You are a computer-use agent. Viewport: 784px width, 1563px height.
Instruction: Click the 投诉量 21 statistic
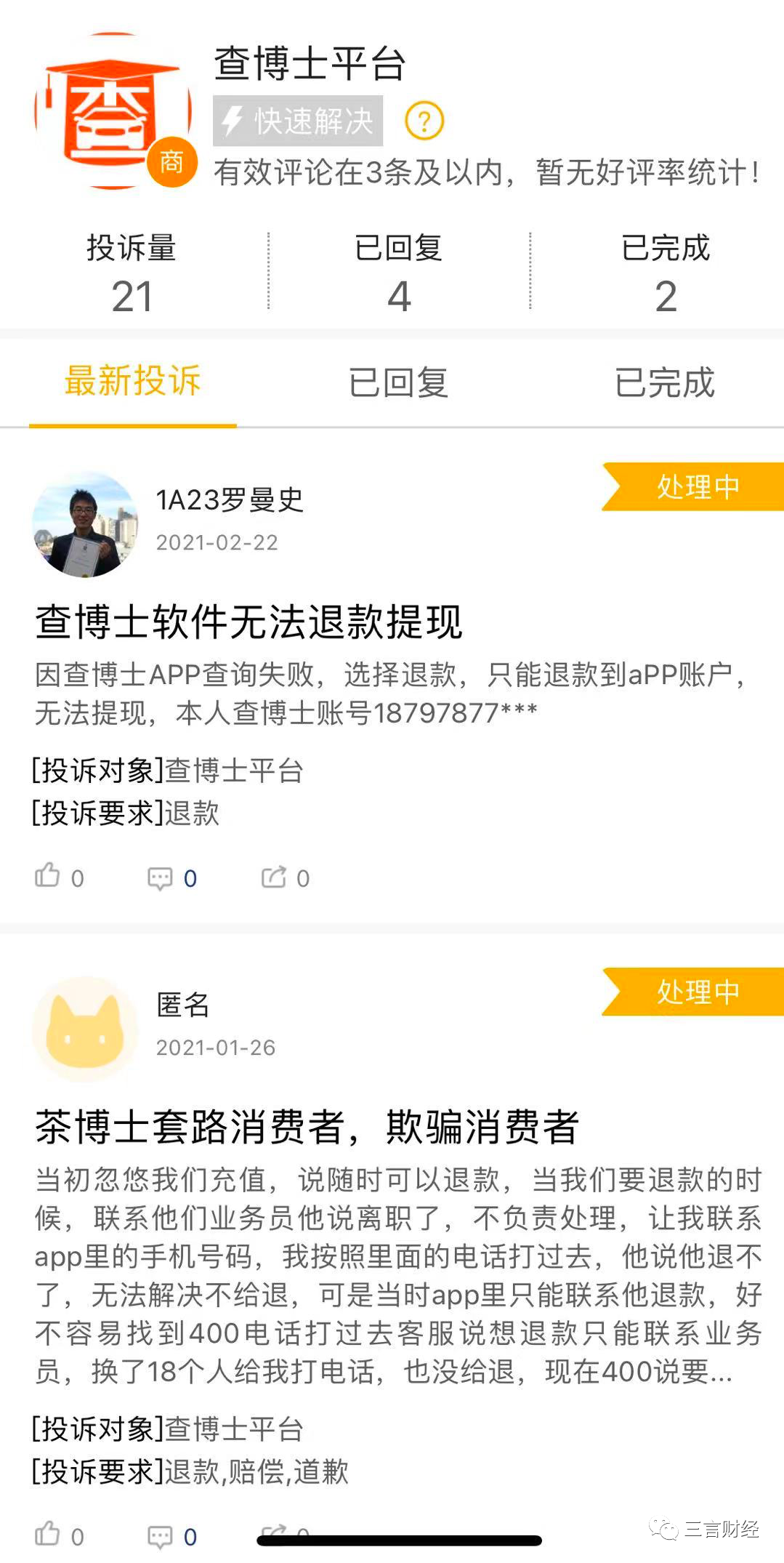tap(132, 273)
